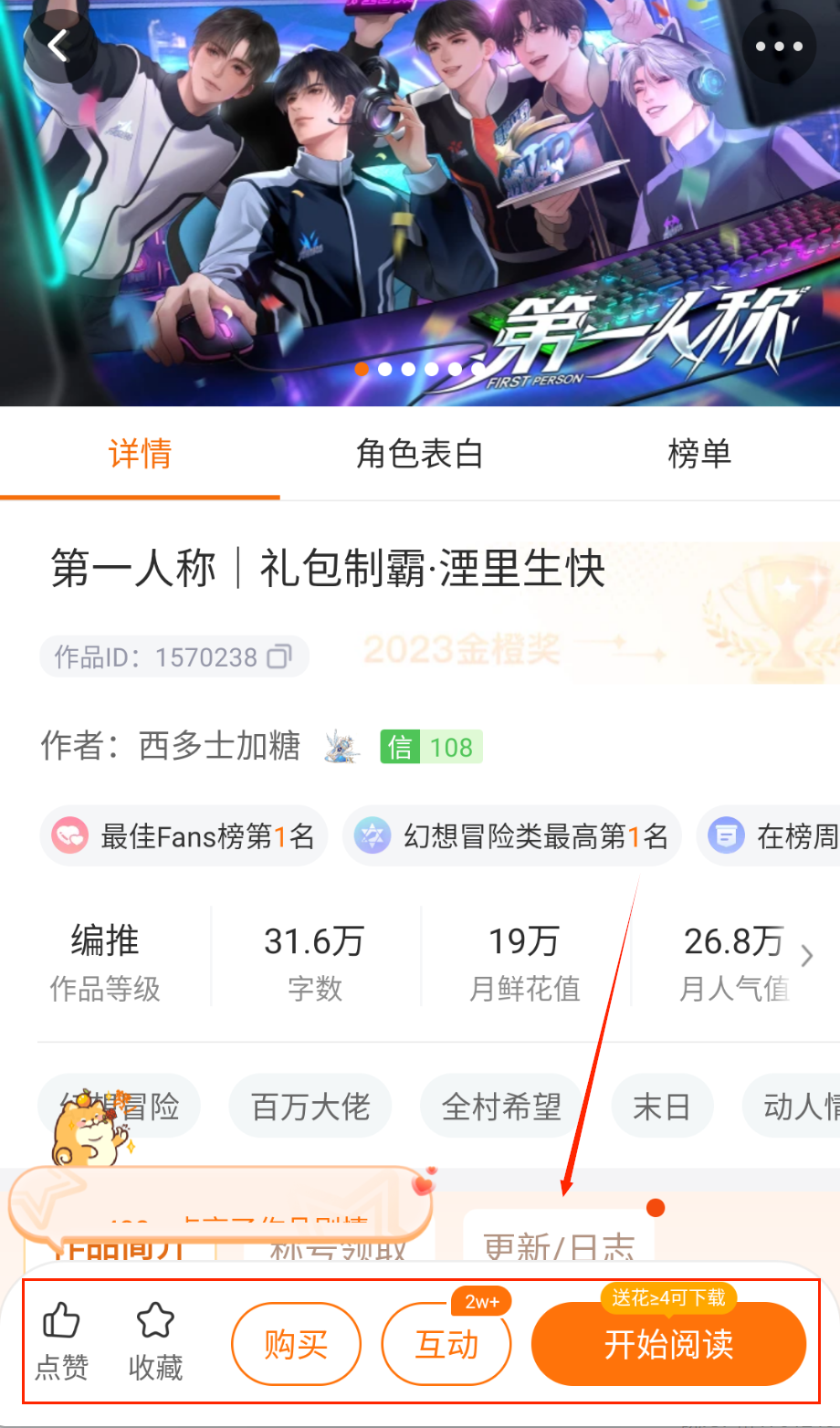
Task: Open author 西多士加糖's profile
Action: pyautogui.click(x=219, y=746)
